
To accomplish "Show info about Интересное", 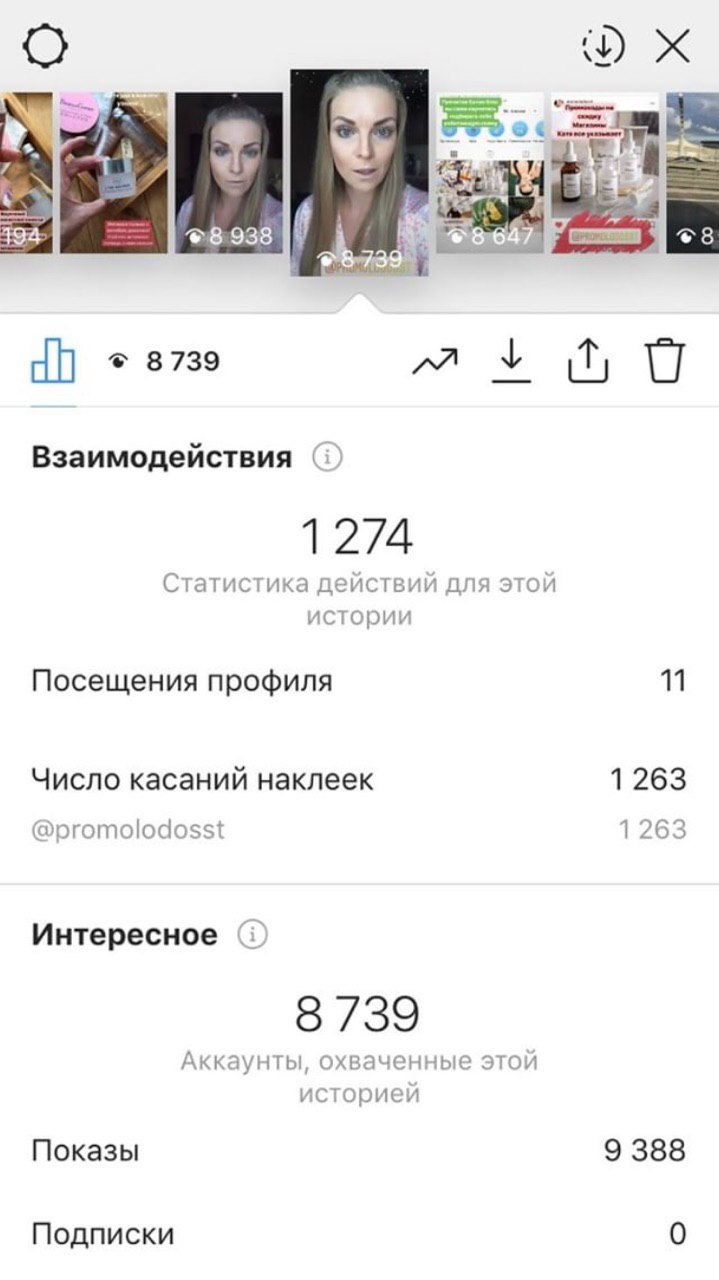I will (x=253, y=935).
